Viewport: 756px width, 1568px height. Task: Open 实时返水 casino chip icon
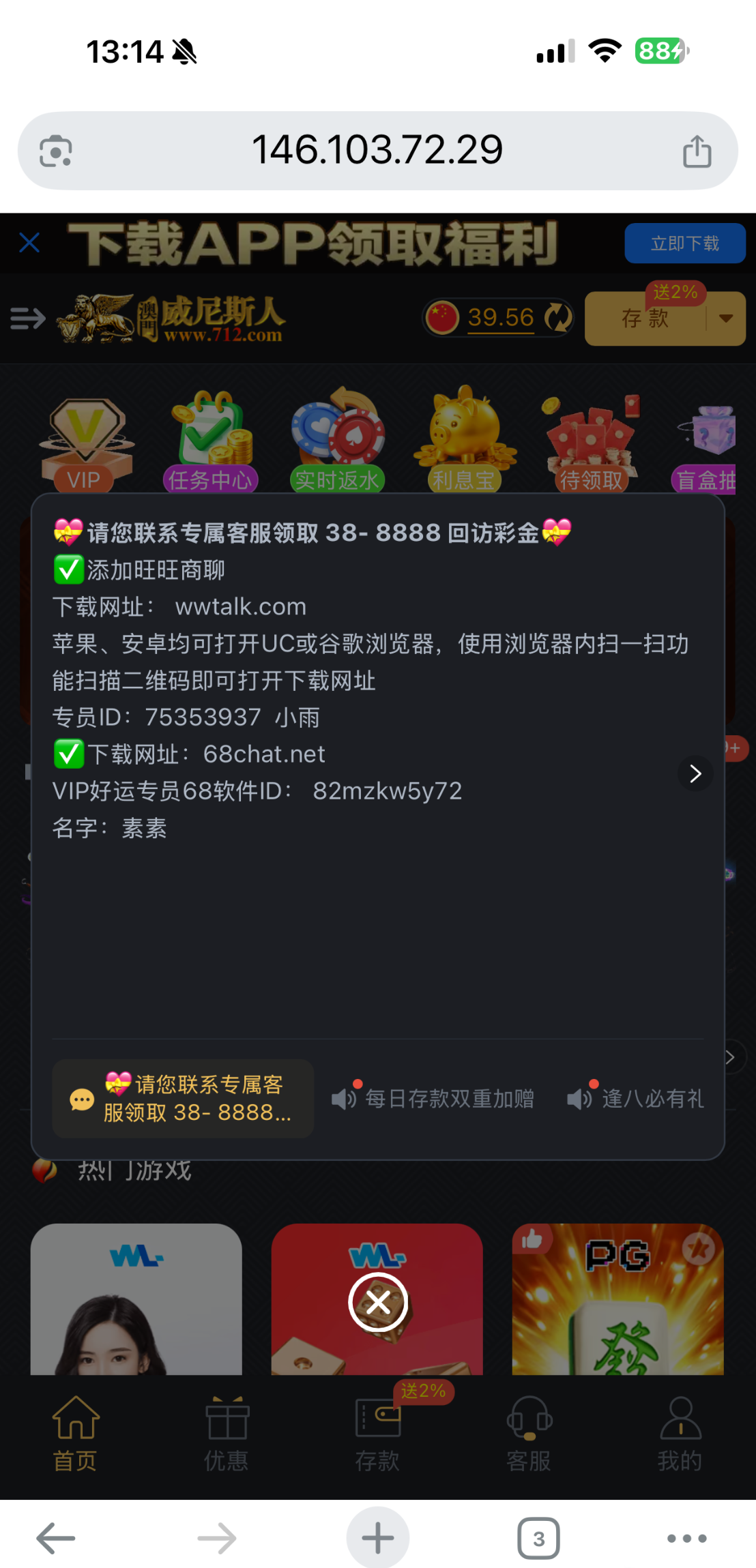(336, 433)
